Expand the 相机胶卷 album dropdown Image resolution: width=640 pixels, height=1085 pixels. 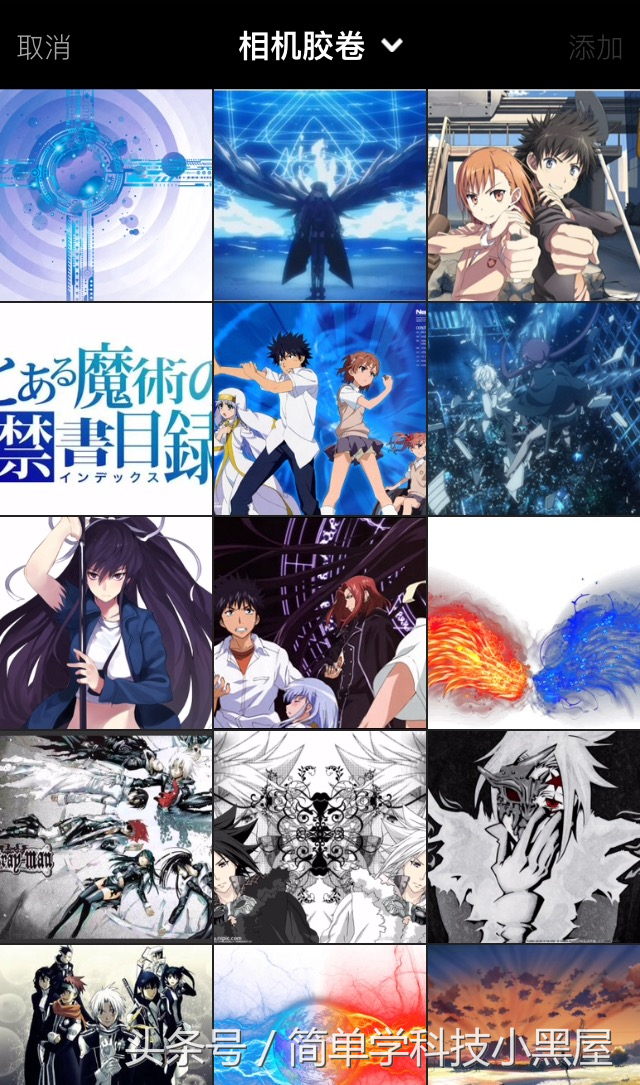[320, 45]
